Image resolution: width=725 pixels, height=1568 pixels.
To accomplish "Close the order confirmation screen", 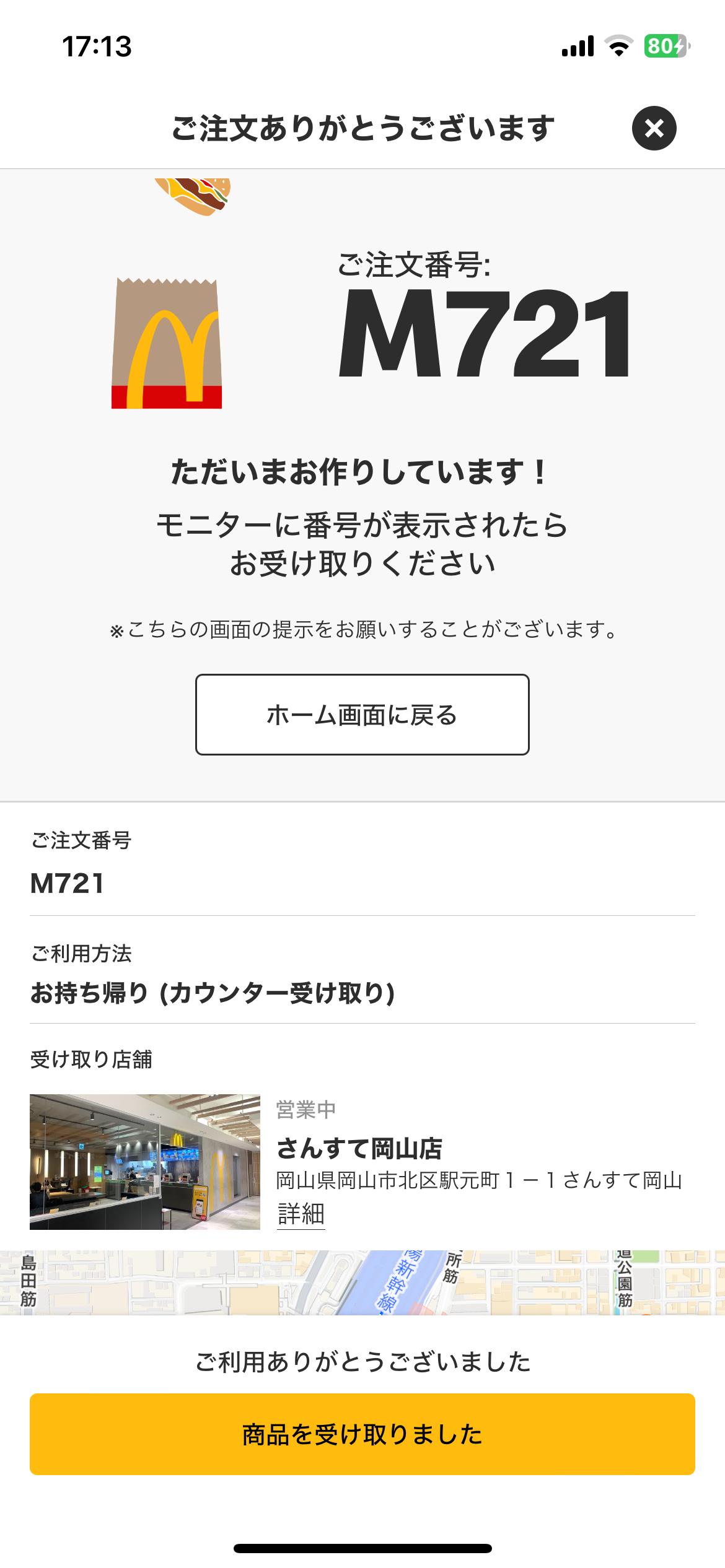I will coord(654,128).
